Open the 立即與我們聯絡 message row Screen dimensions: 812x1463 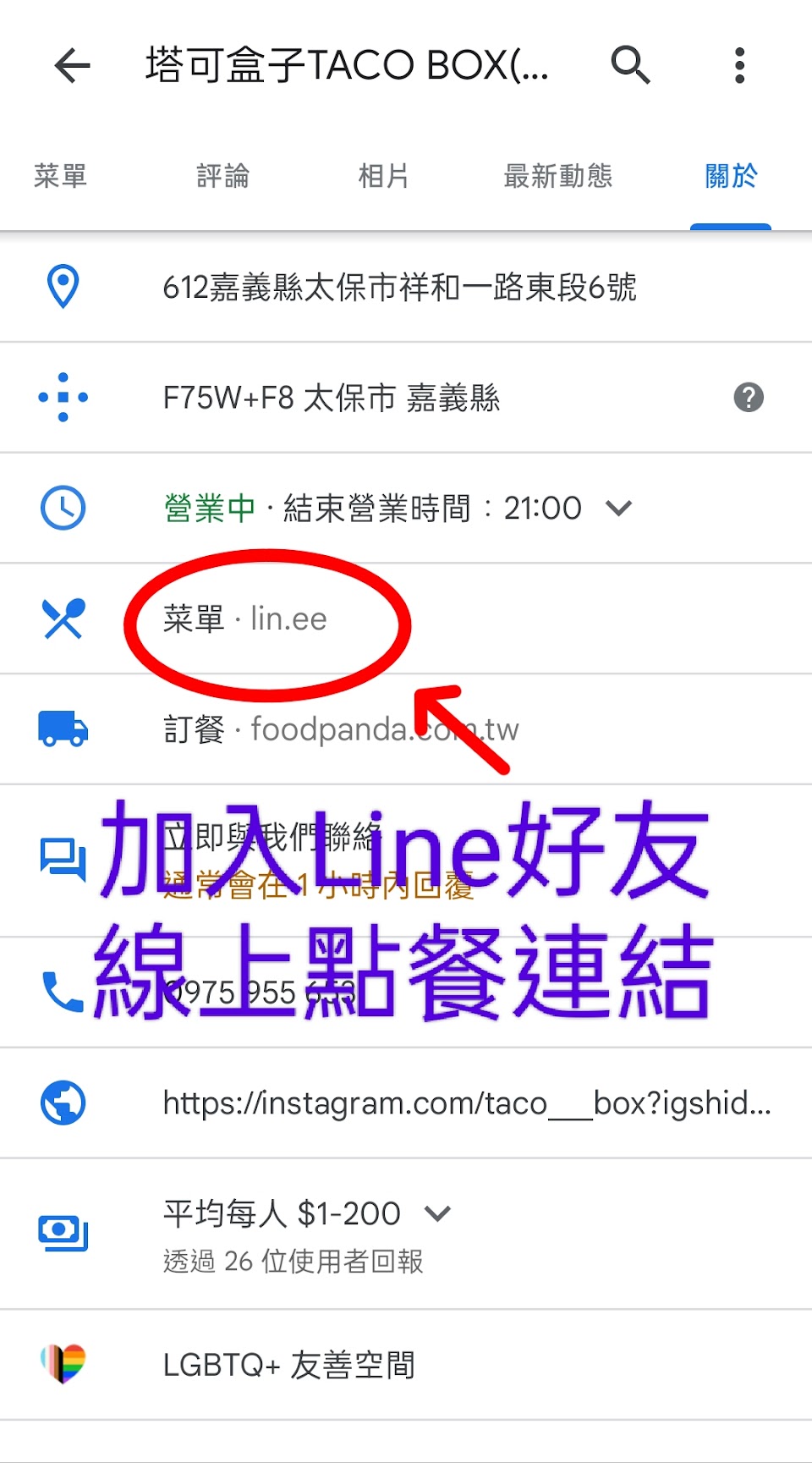[406, 861]
